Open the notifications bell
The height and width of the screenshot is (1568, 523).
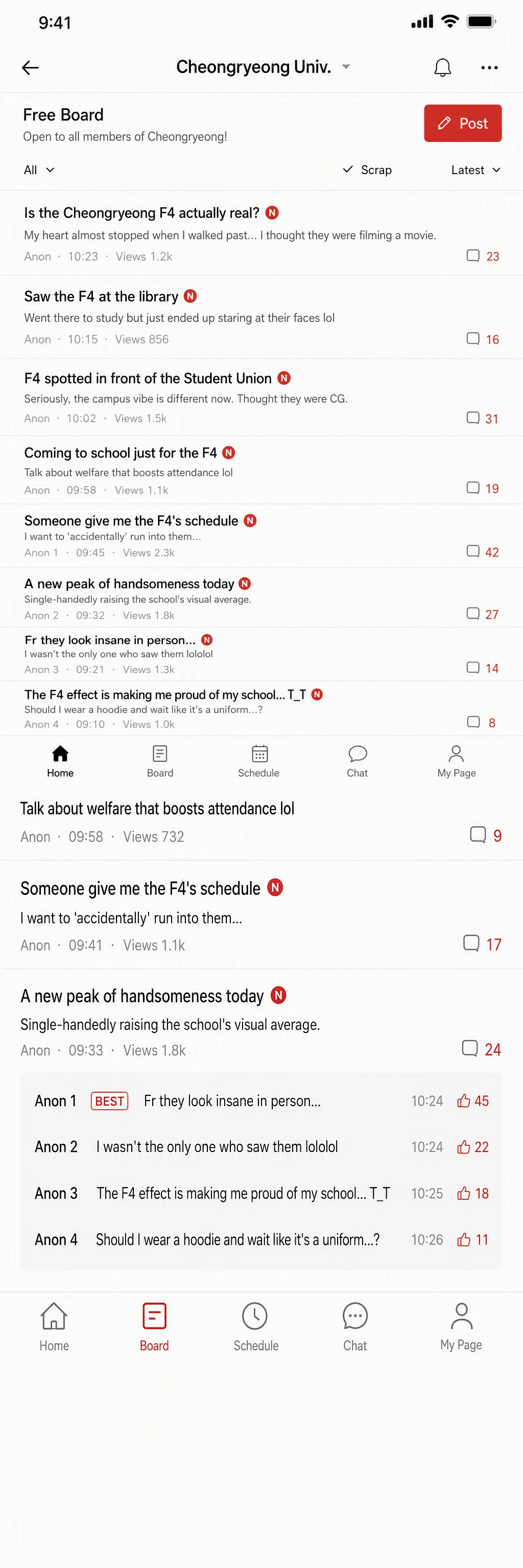[x=443, y=67]
